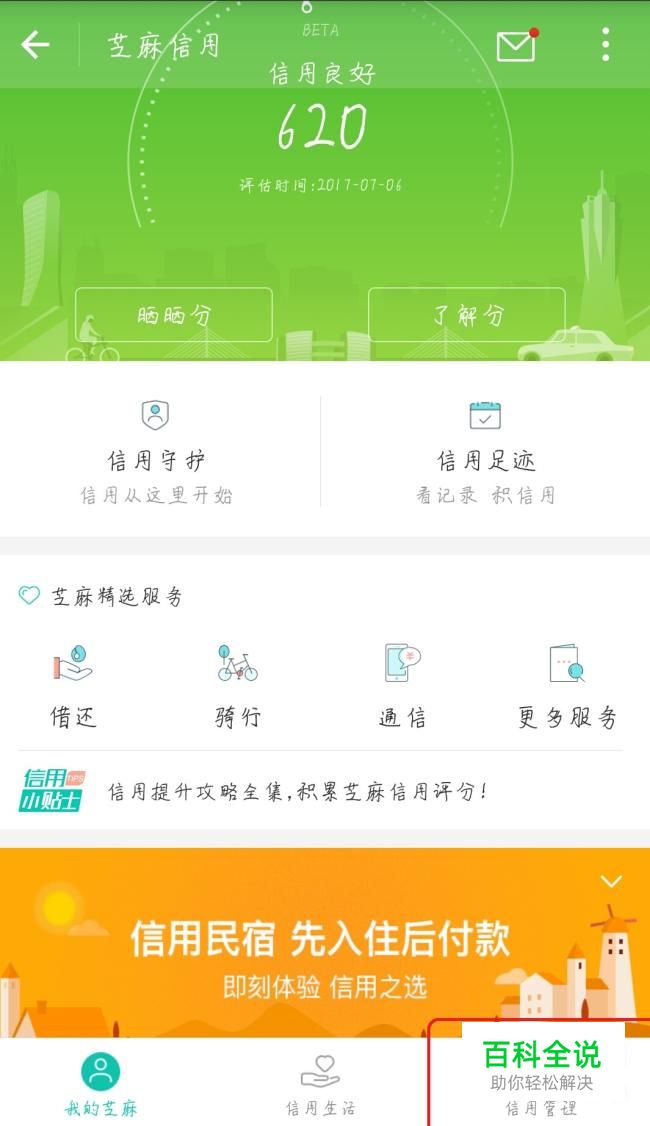Tap the 了解分 button
This screenshot has width=650, height=1126.
point(467,315)
